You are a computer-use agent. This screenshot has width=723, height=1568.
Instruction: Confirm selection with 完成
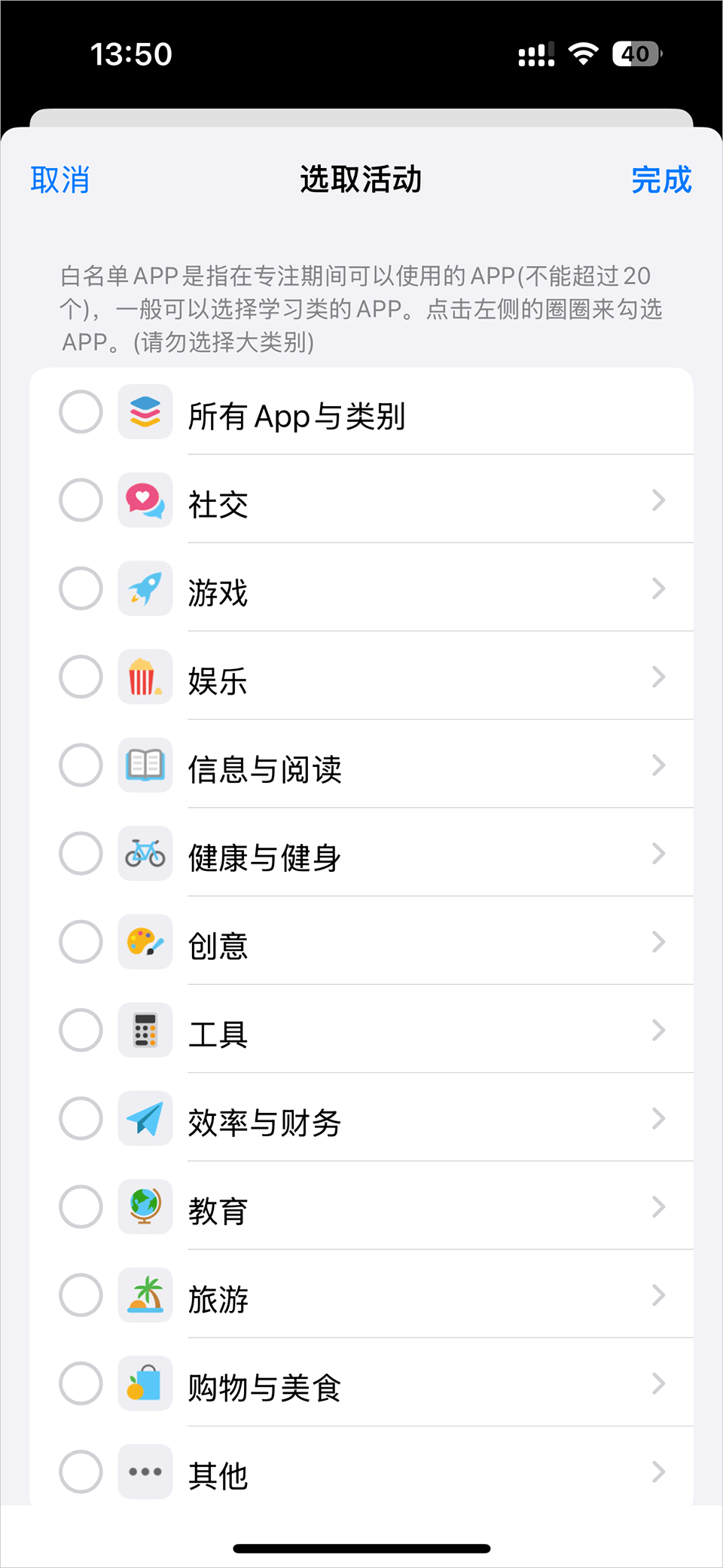click(660, 180)
